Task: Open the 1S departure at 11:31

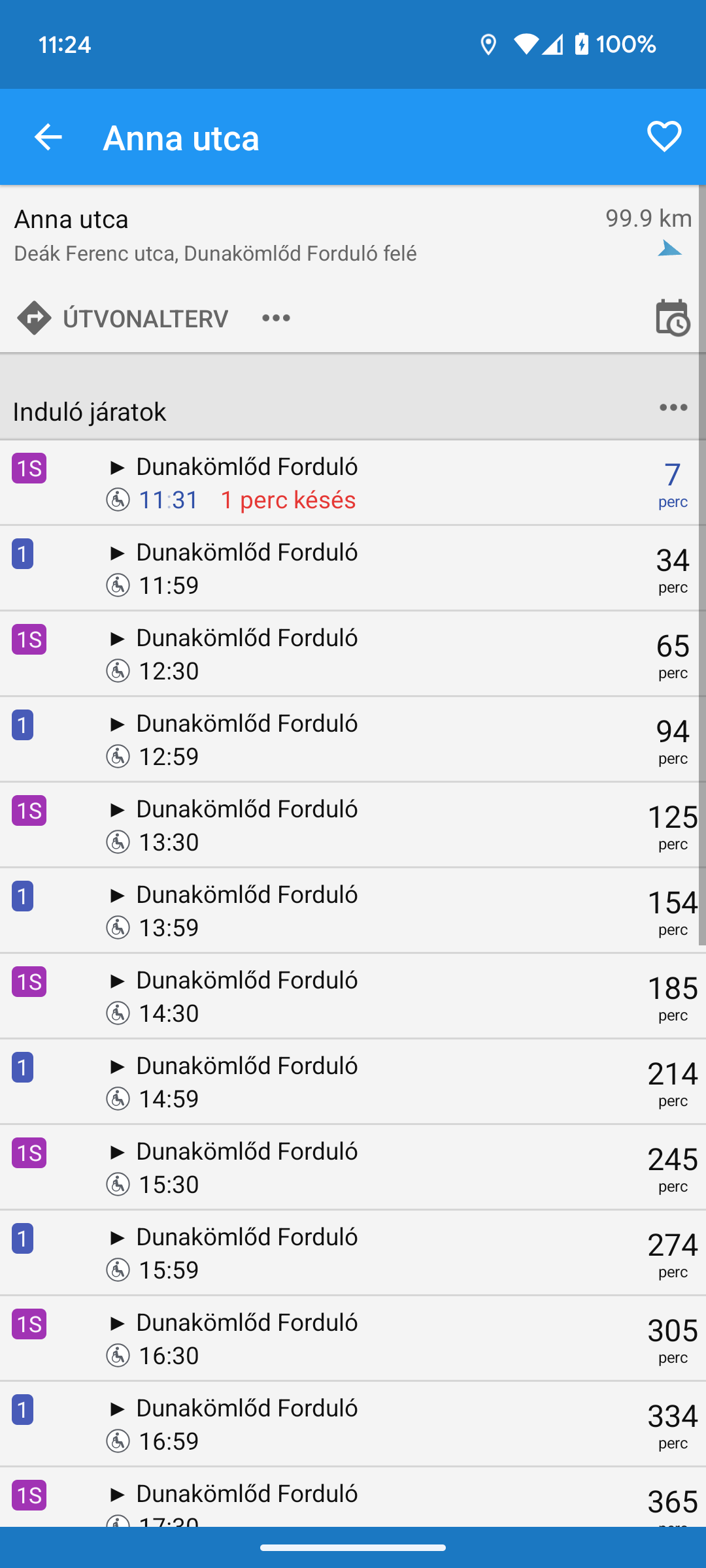Action: pyautogui.click(x=353, y=483)
